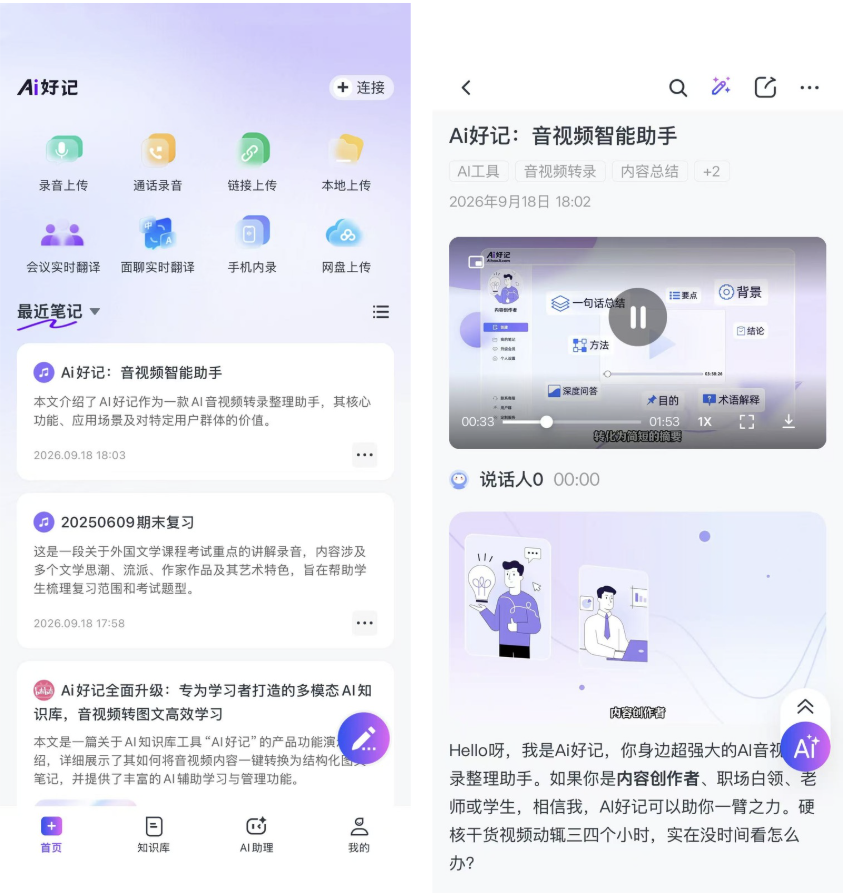The height and width of the screenshot is (894, 844).
Task: Open 网盘上传 cloud drive upload
Action: 346,245
